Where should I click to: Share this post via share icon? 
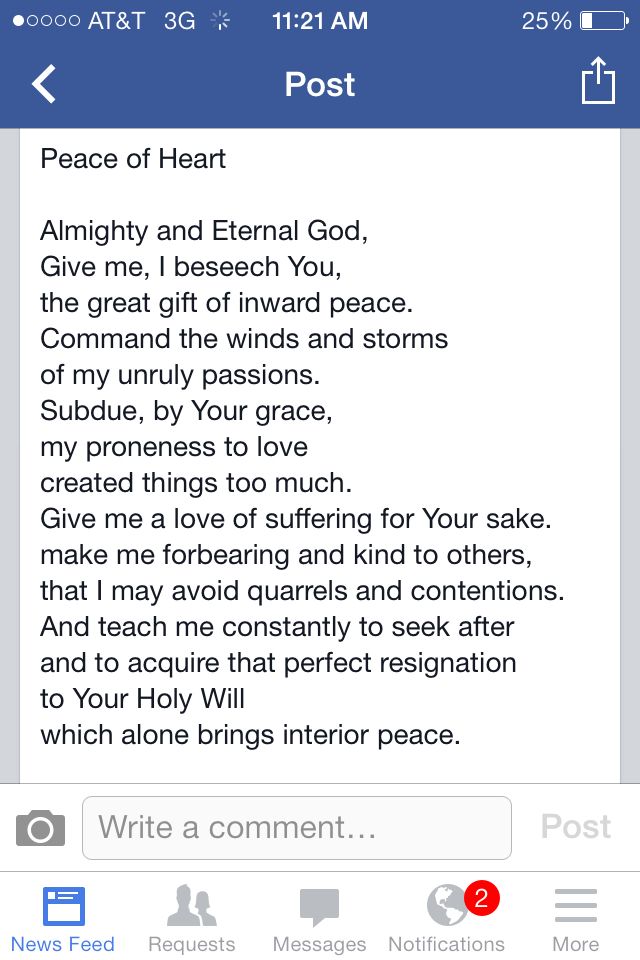pyautogui.click(x=597, y=81)
